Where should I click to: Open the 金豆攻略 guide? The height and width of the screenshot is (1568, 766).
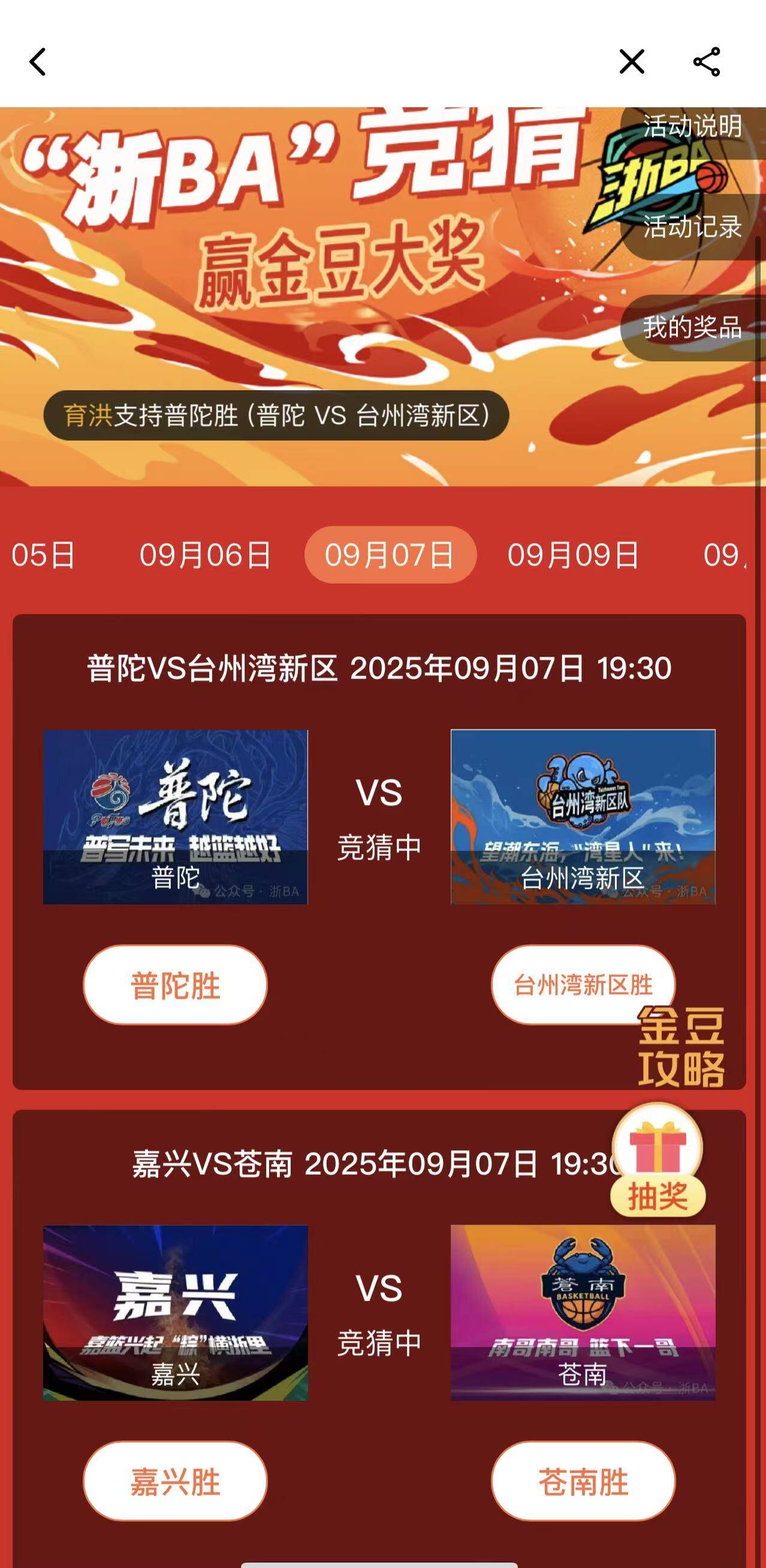point(681,1047)
